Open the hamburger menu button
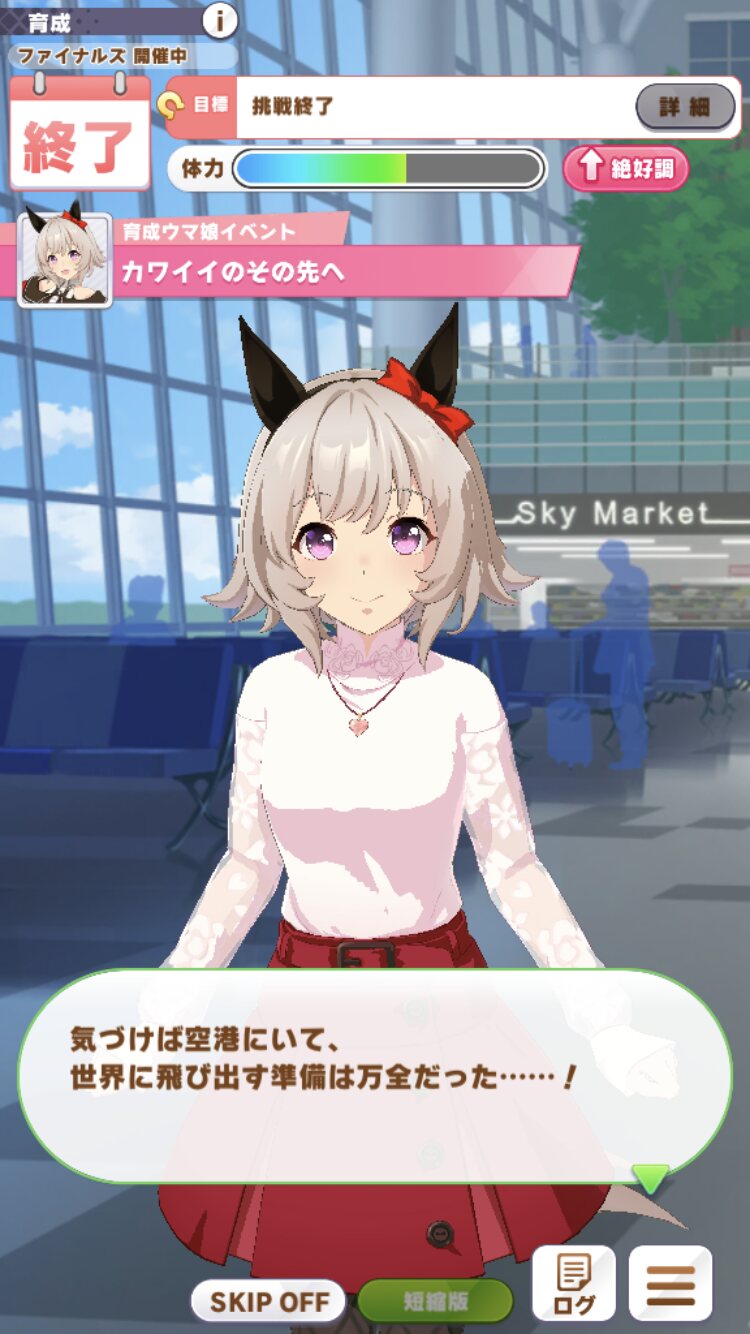The height and width of the screenshot is (1334, 750). pos(670,1284)
